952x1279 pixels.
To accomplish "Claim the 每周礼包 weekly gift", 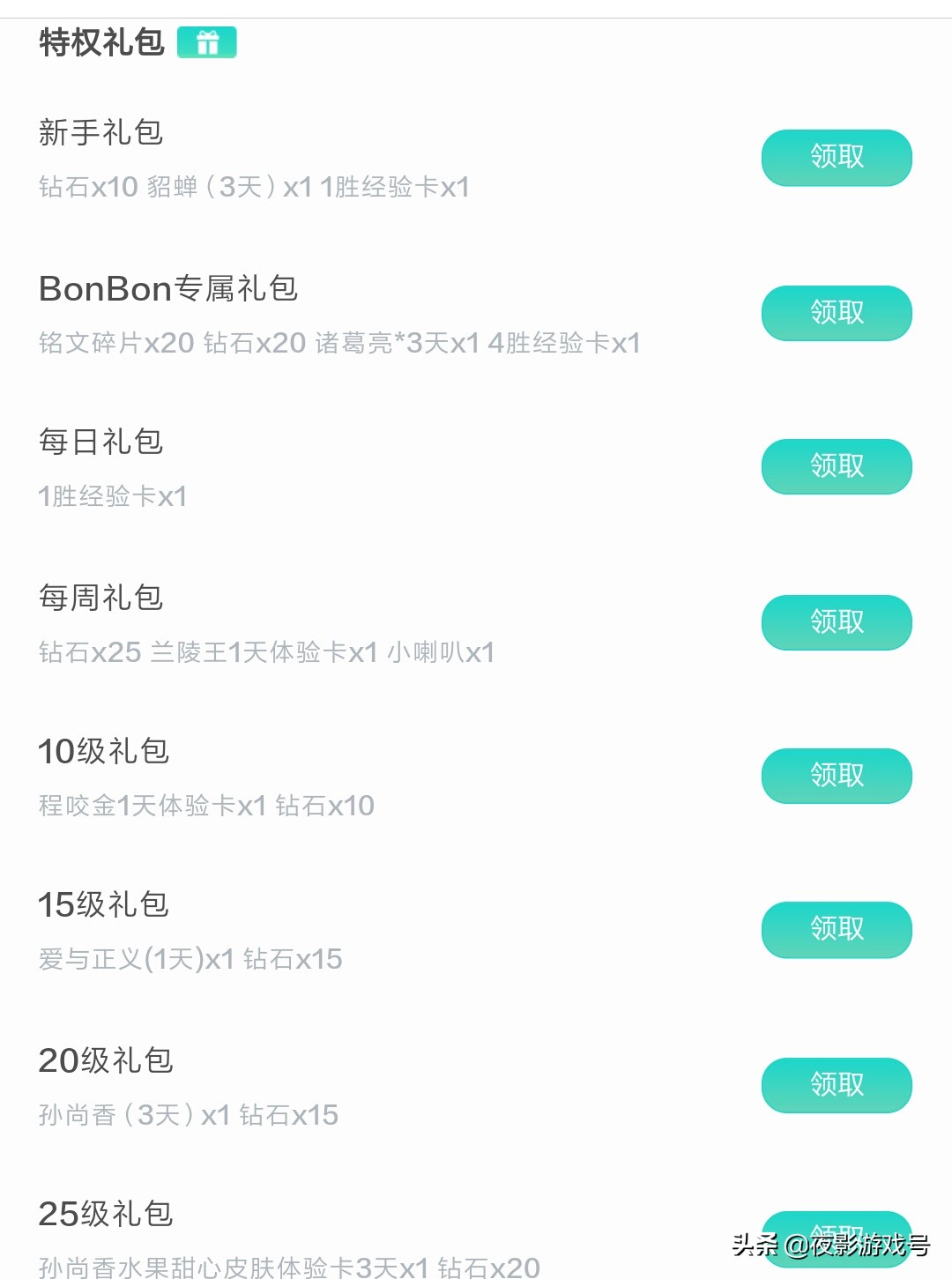I will 836,622.
